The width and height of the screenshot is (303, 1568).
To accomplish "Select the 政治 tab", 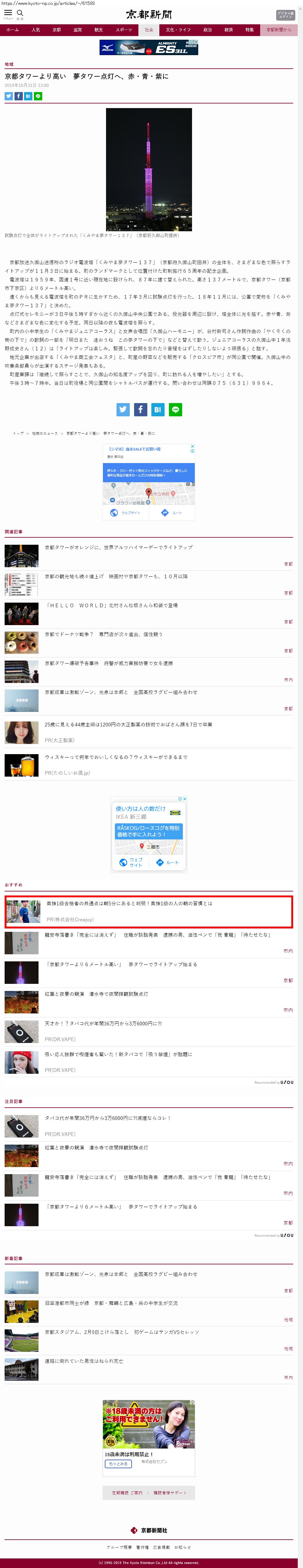I will [207, 30].
